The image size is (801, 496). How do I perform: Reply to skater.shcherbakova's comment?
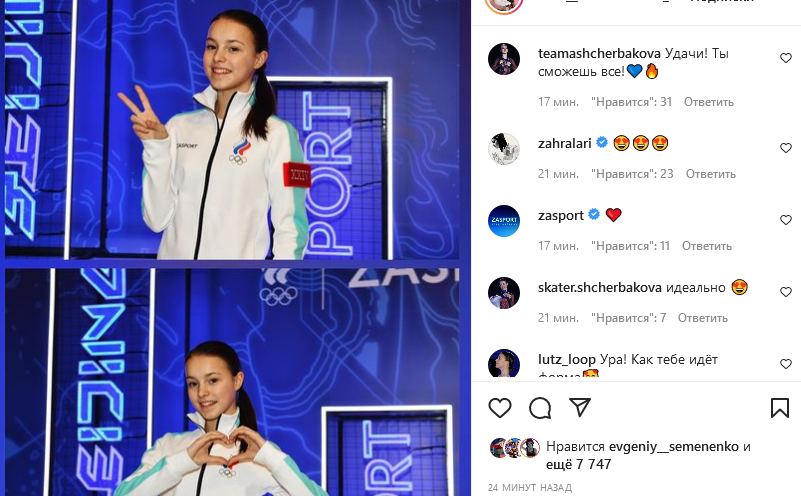(x=703, y=318)
